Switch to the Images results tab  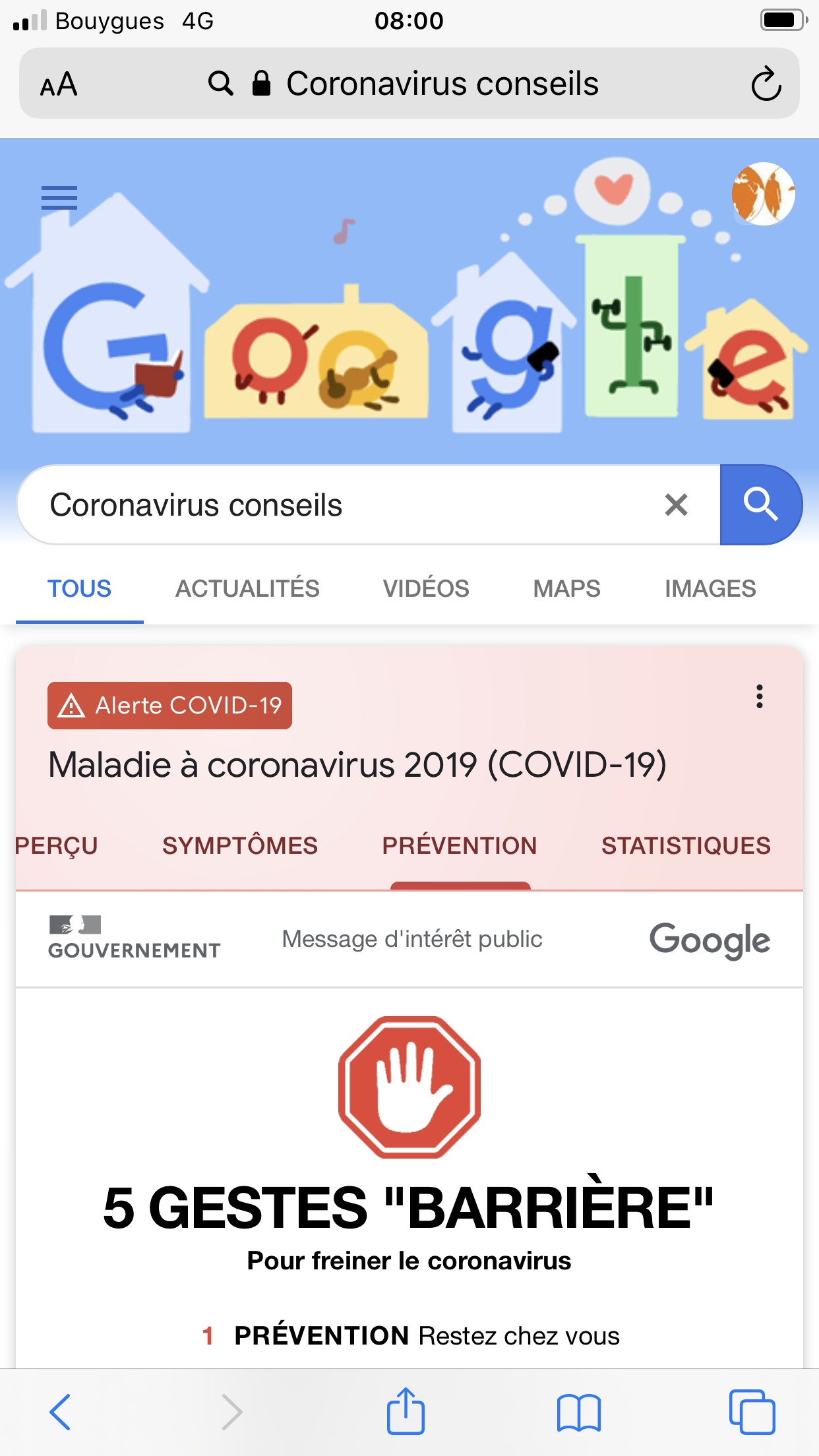coord(710,588)
